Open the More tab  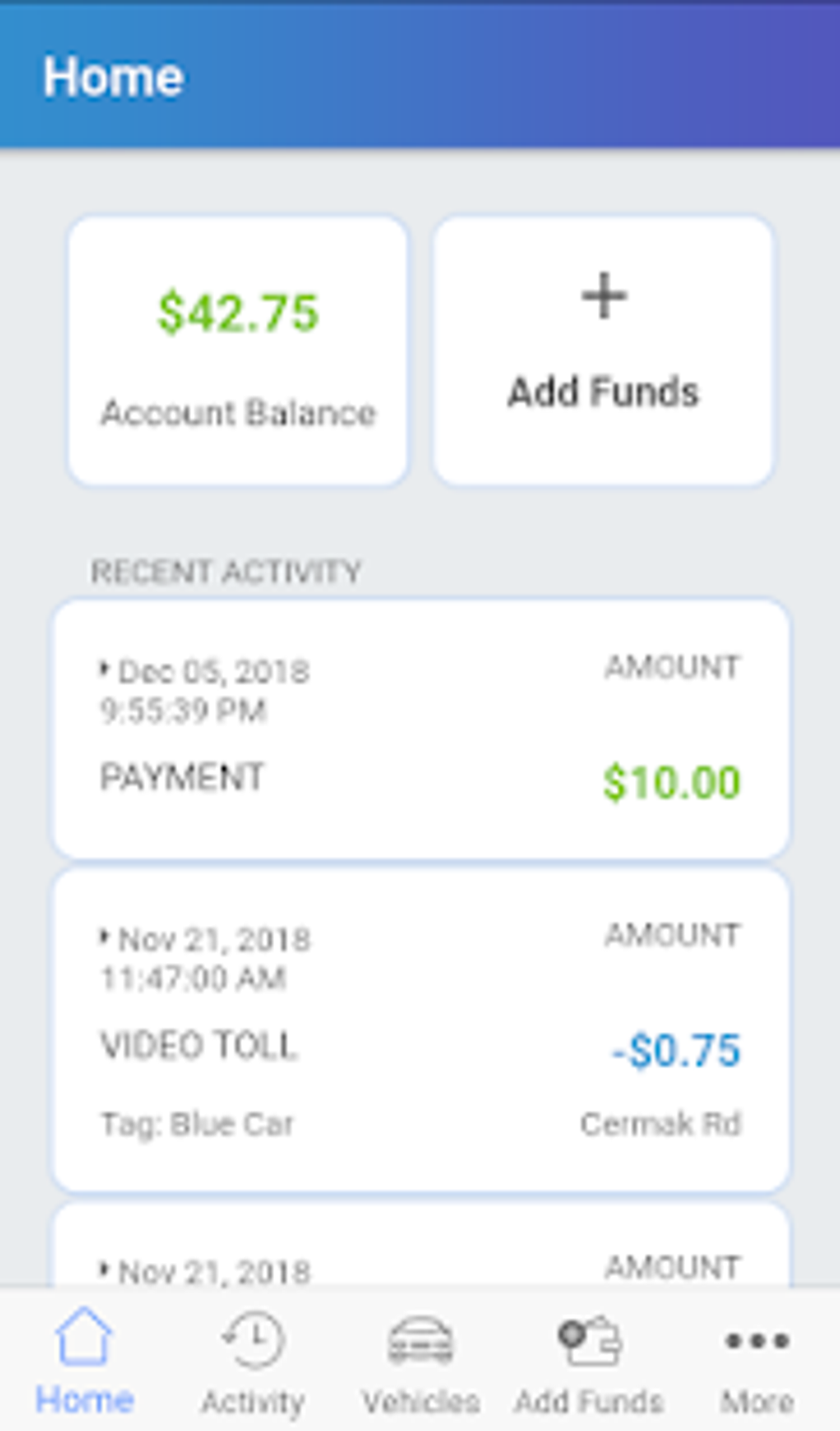click(x=757, y=1361)
